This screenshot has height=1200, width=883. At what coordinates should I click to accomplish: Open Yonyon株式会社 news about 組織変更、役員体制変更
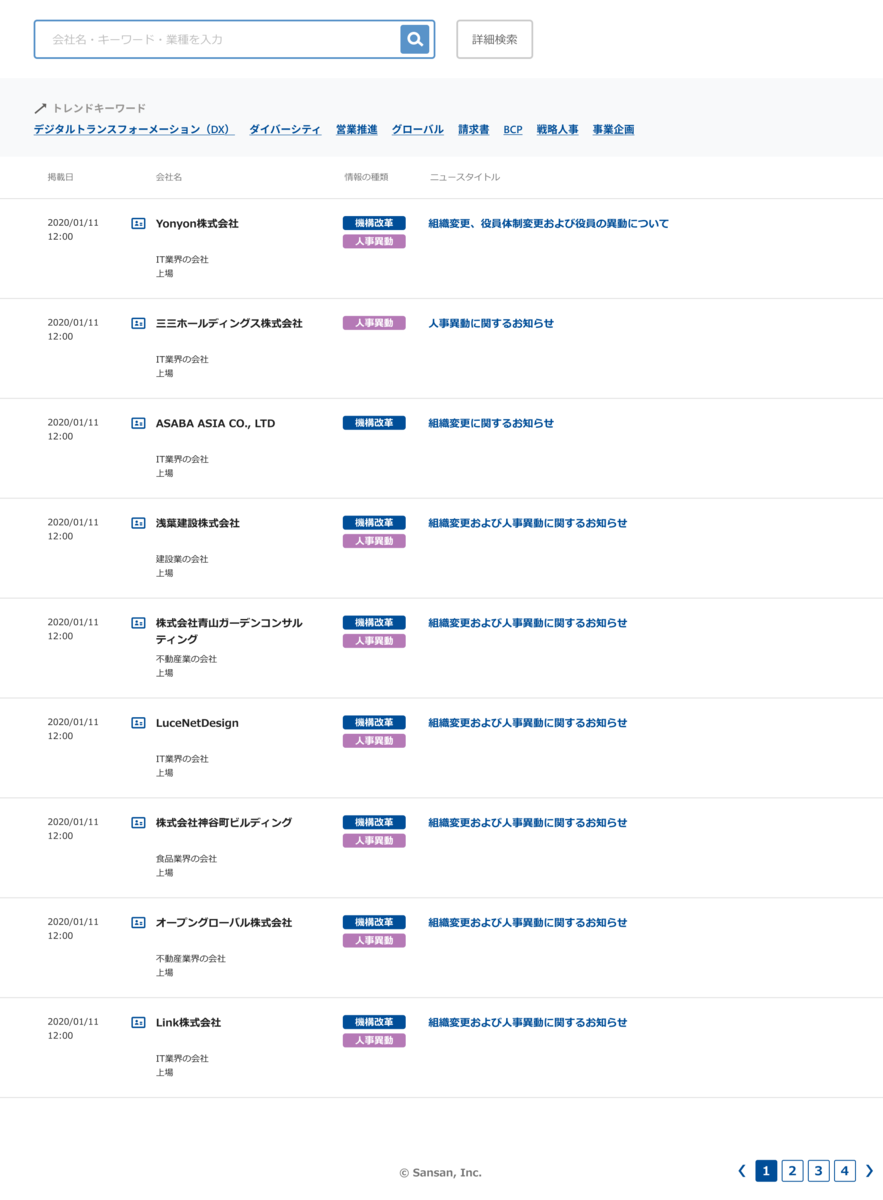(x=549, y=224)
